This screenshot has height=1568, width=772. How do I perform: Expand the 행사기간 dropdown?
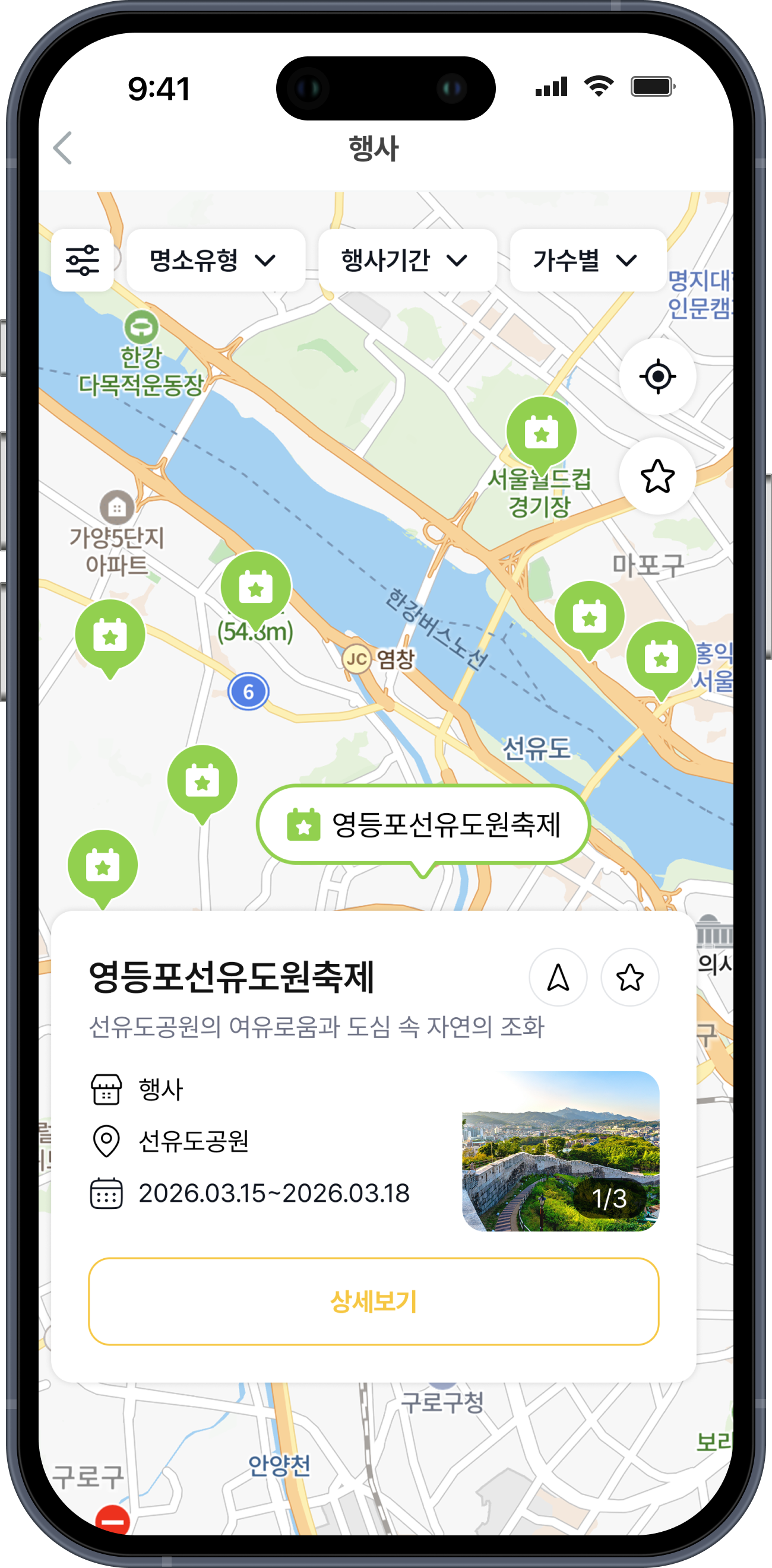click(x=407, y=261)
